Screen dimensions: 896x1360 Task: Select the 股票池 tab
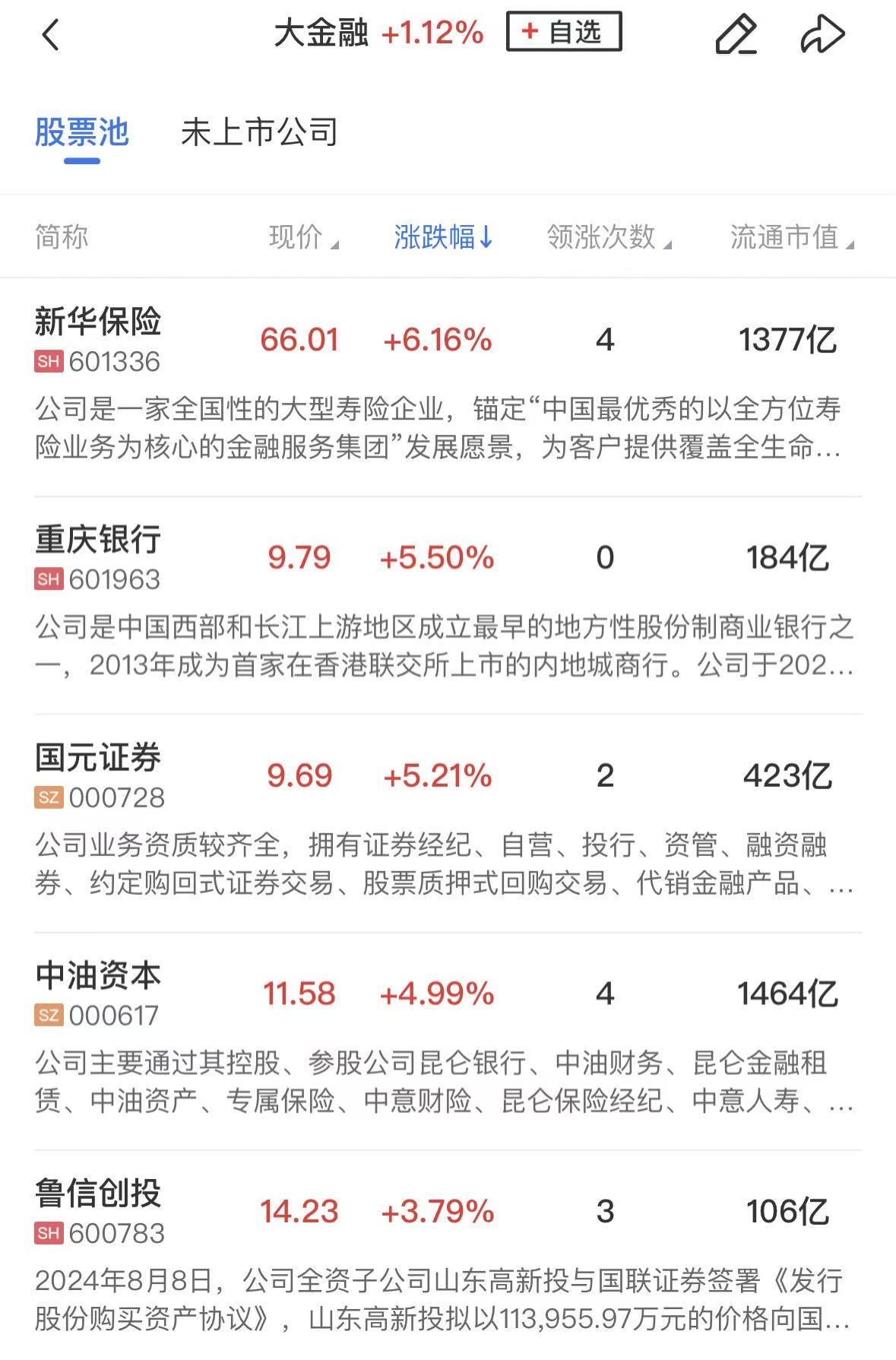point(82,133)
